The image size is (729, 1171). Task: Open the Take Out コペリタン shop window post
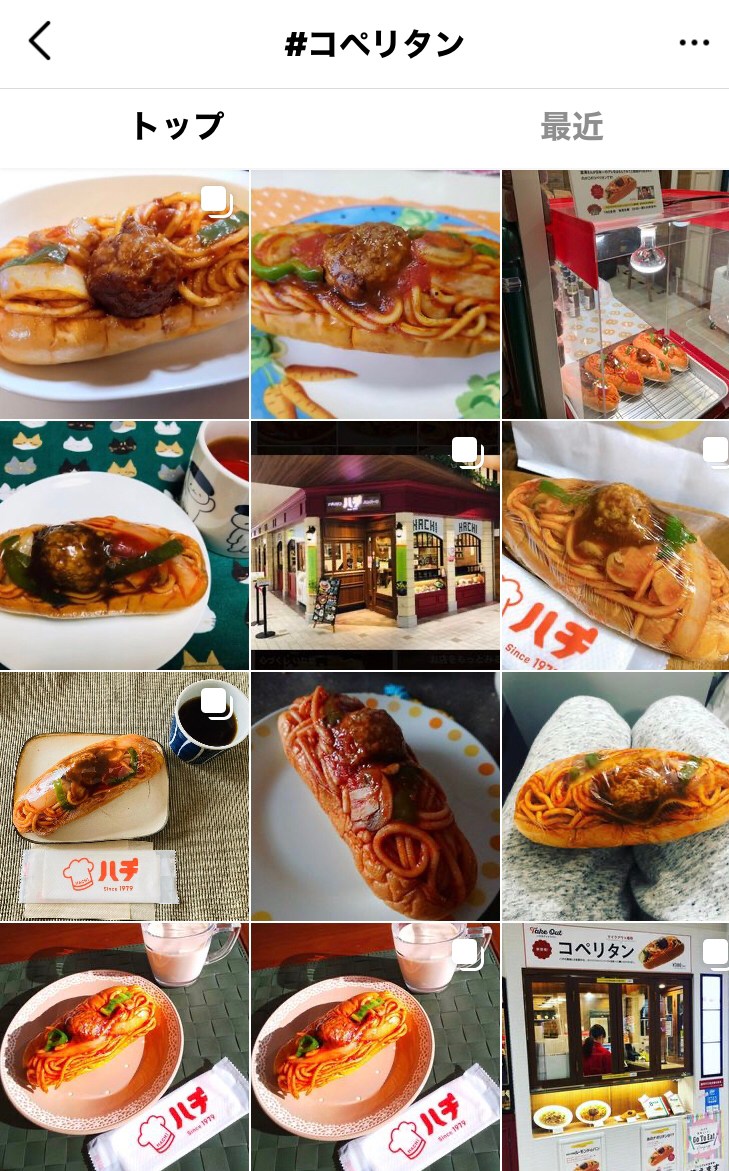[x=615, y=1047]
